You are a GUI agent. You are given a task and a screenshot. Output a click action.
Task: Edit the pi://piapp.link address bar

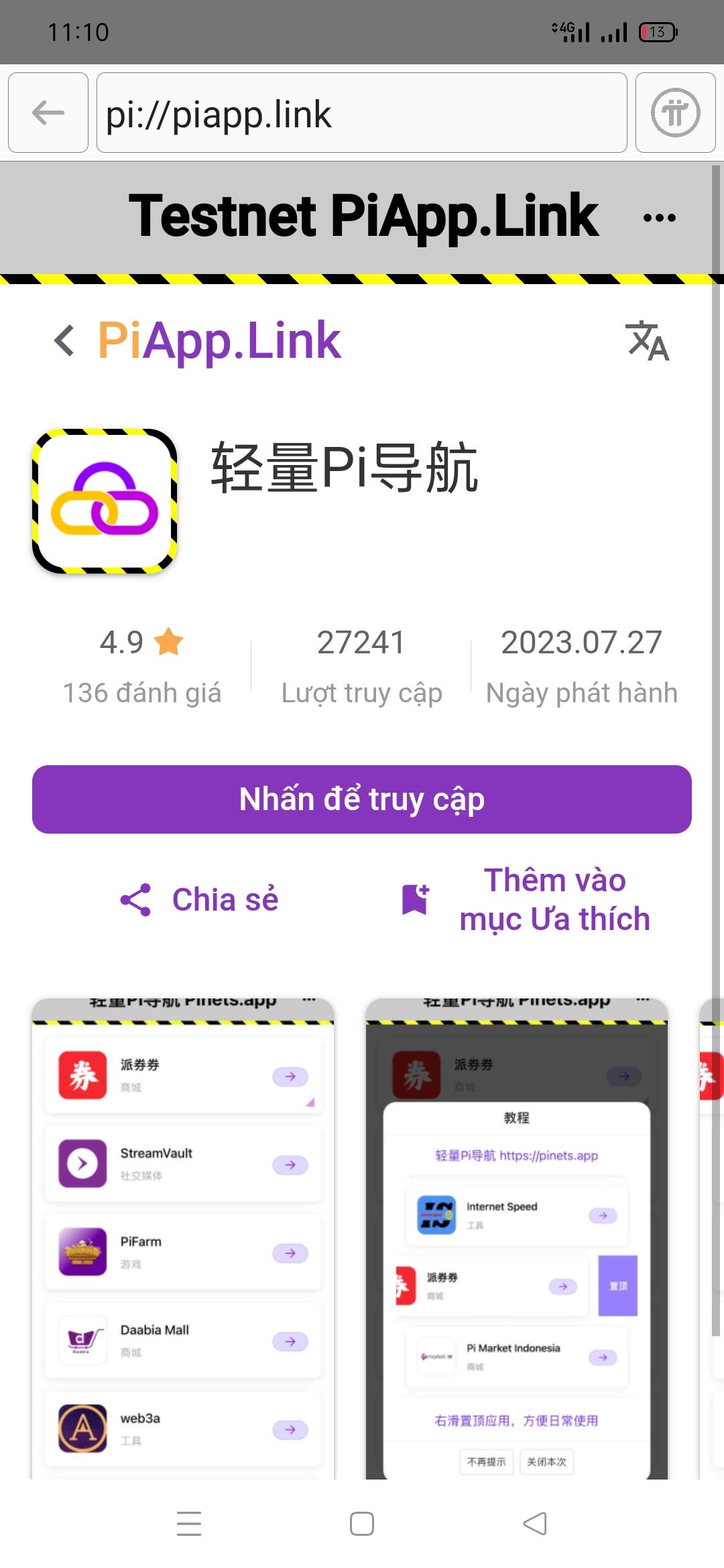click(362, 113)
